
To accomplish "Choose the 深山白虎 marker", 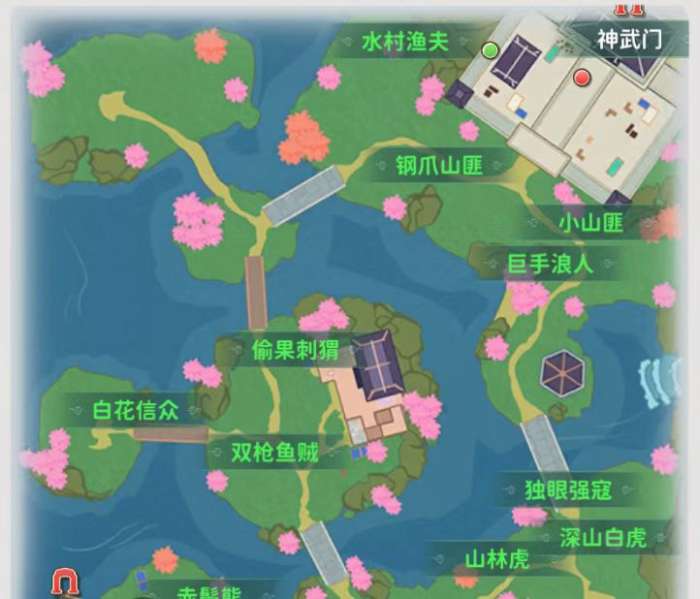I will 603,537.
